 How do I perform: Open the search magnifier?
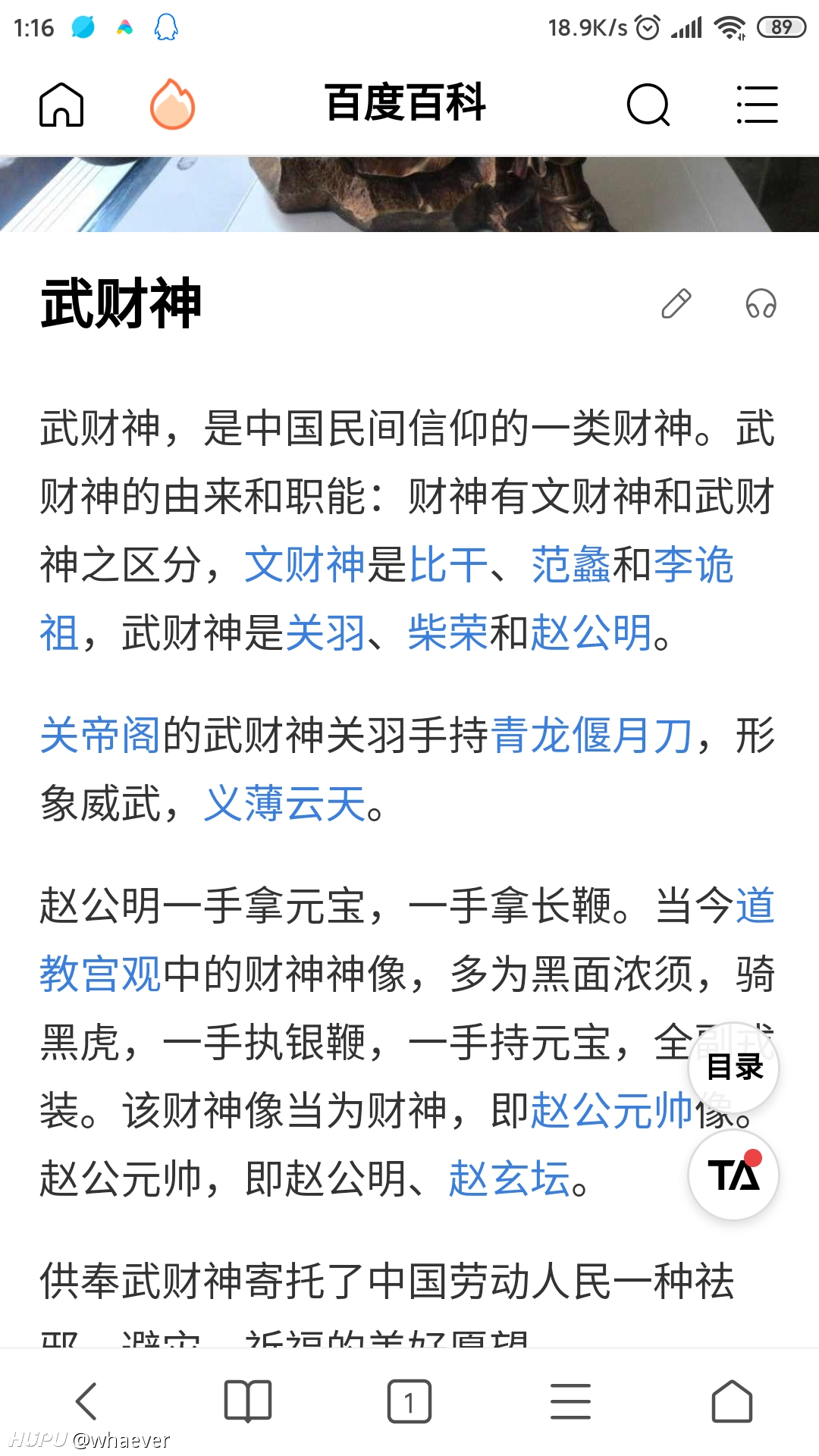tap(648, 105)
